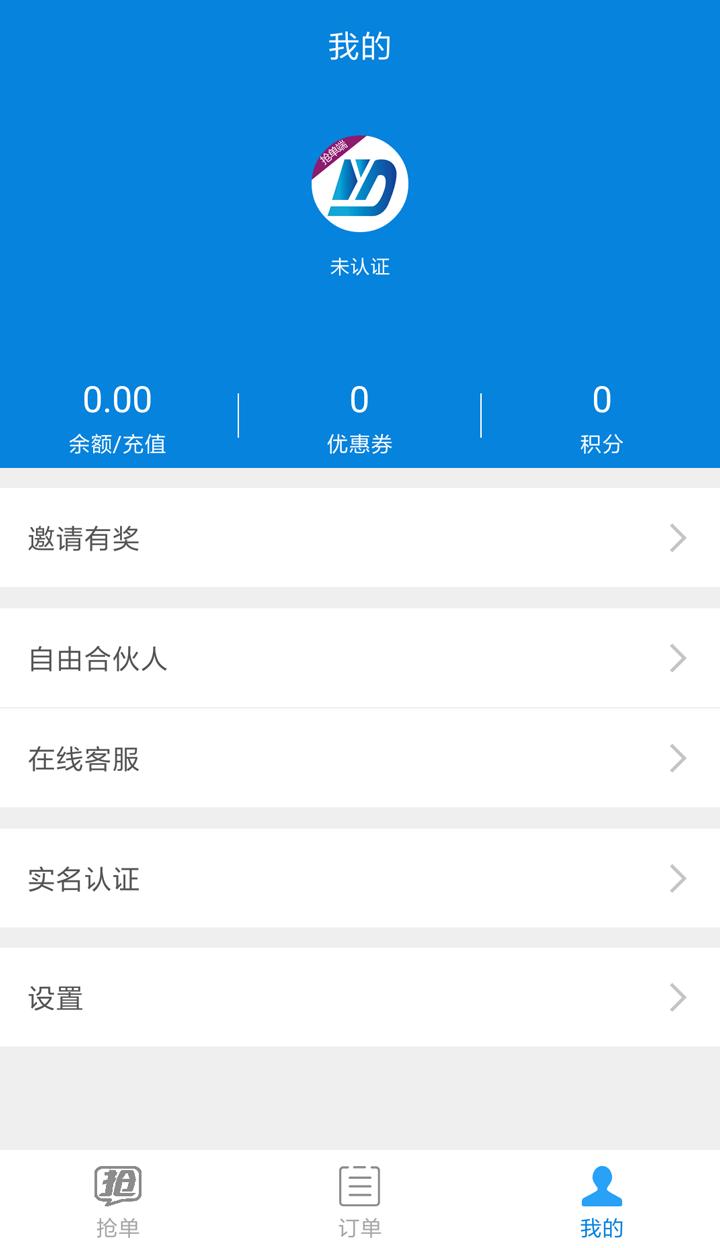Switch to the 订单 orders tab
The height and width of the screenshot is (1248, 720).
[x=360, y=1200]
